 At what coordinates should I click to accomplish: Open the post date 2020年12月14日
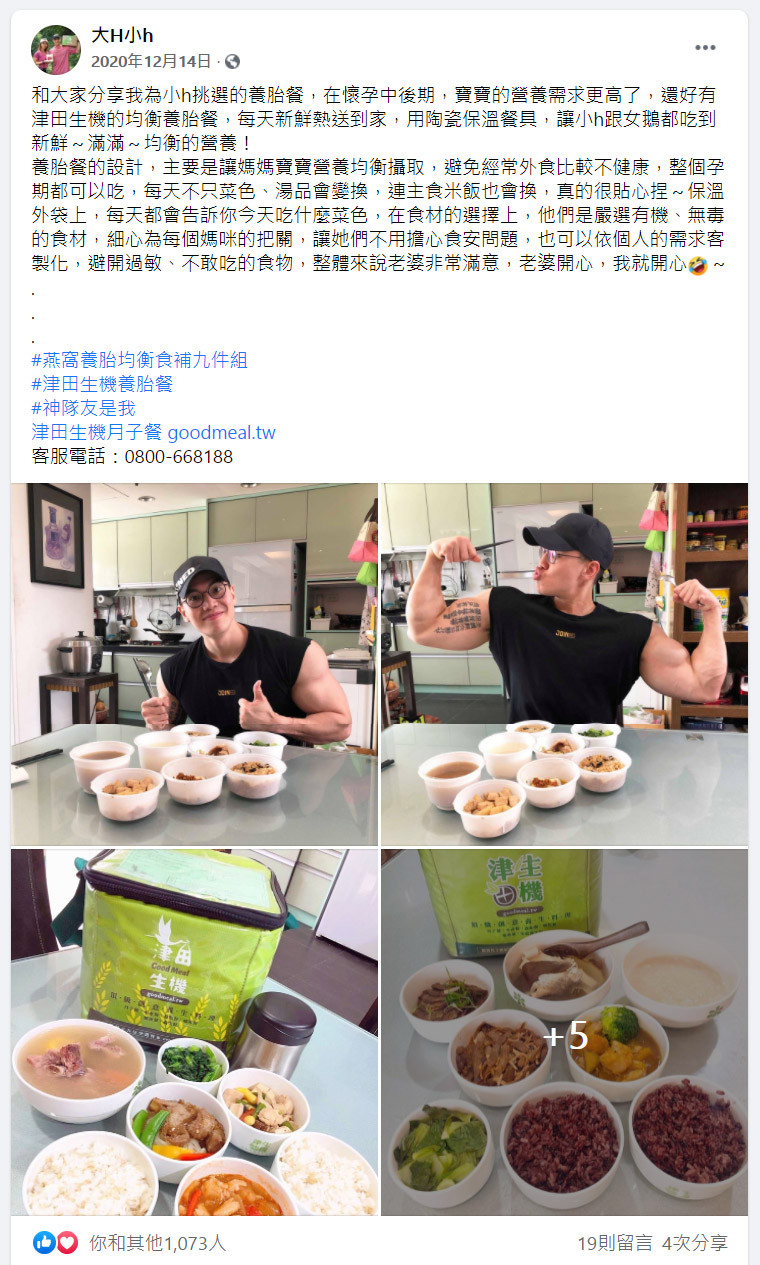click(x=151, y=61)
